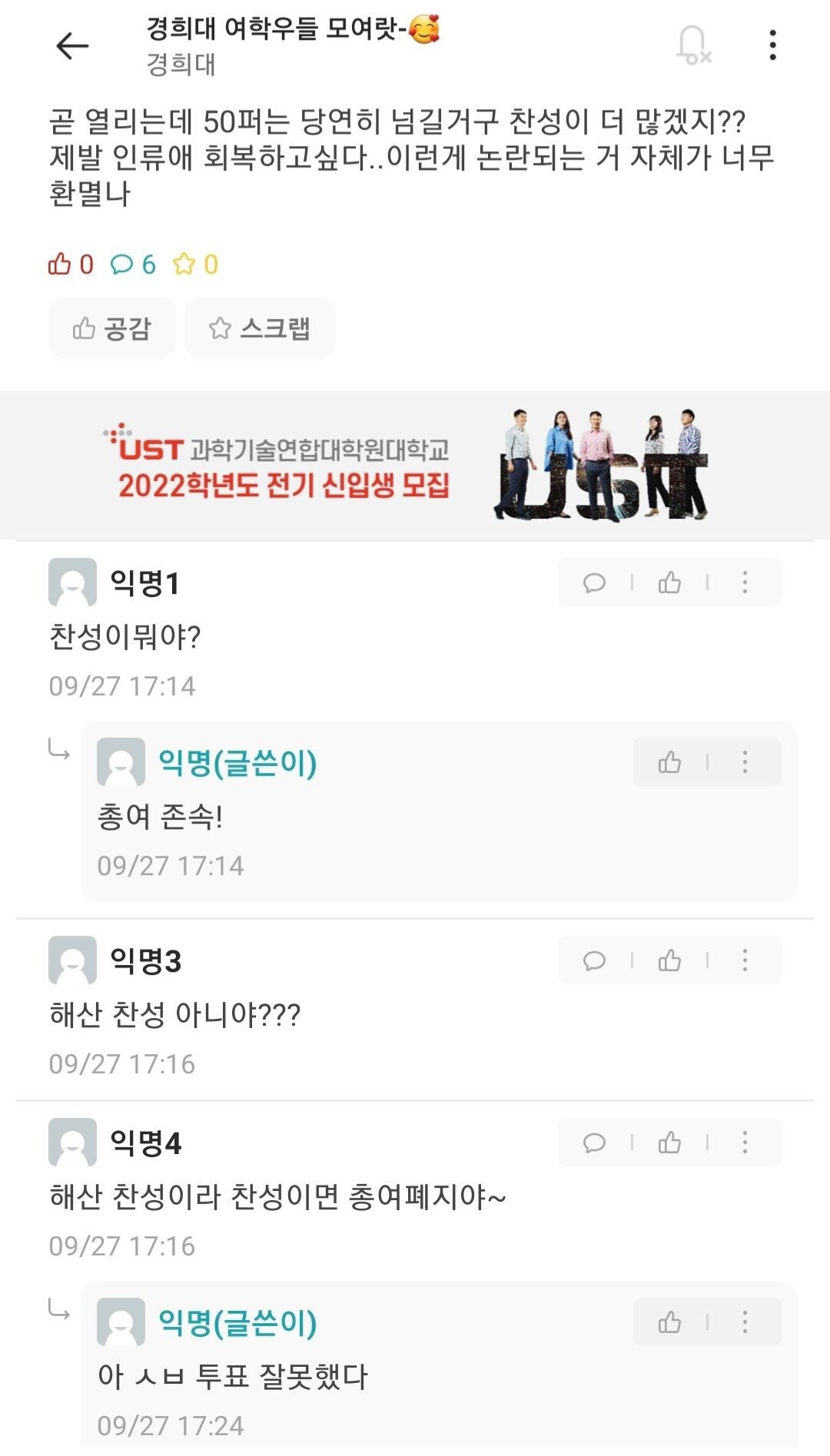Open the post's overflow menu
830x1456 pixels.
[772, 45]
